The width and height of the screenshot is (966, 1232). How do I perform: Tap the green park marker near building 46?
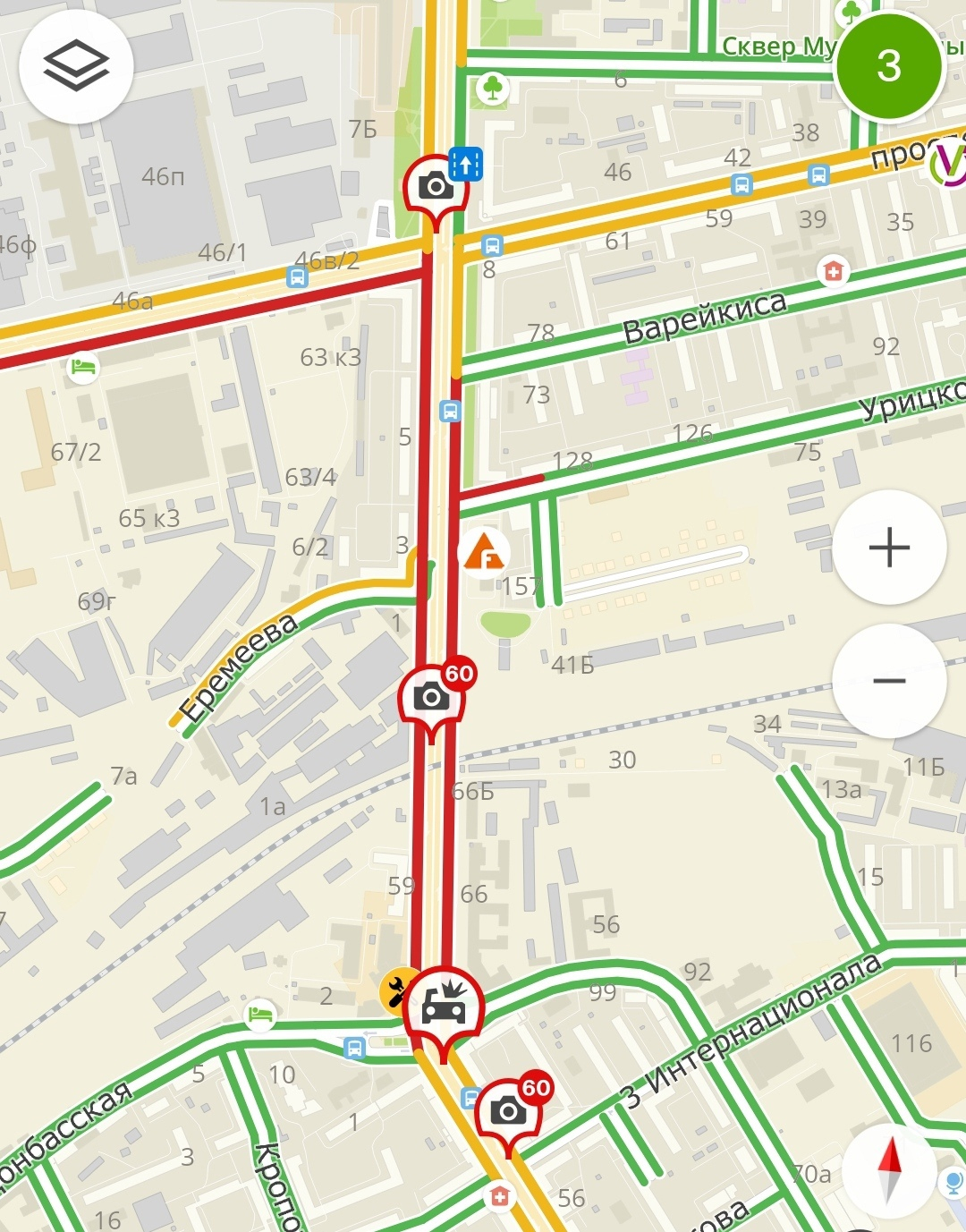pyautogui.click(x=492, y=88)
